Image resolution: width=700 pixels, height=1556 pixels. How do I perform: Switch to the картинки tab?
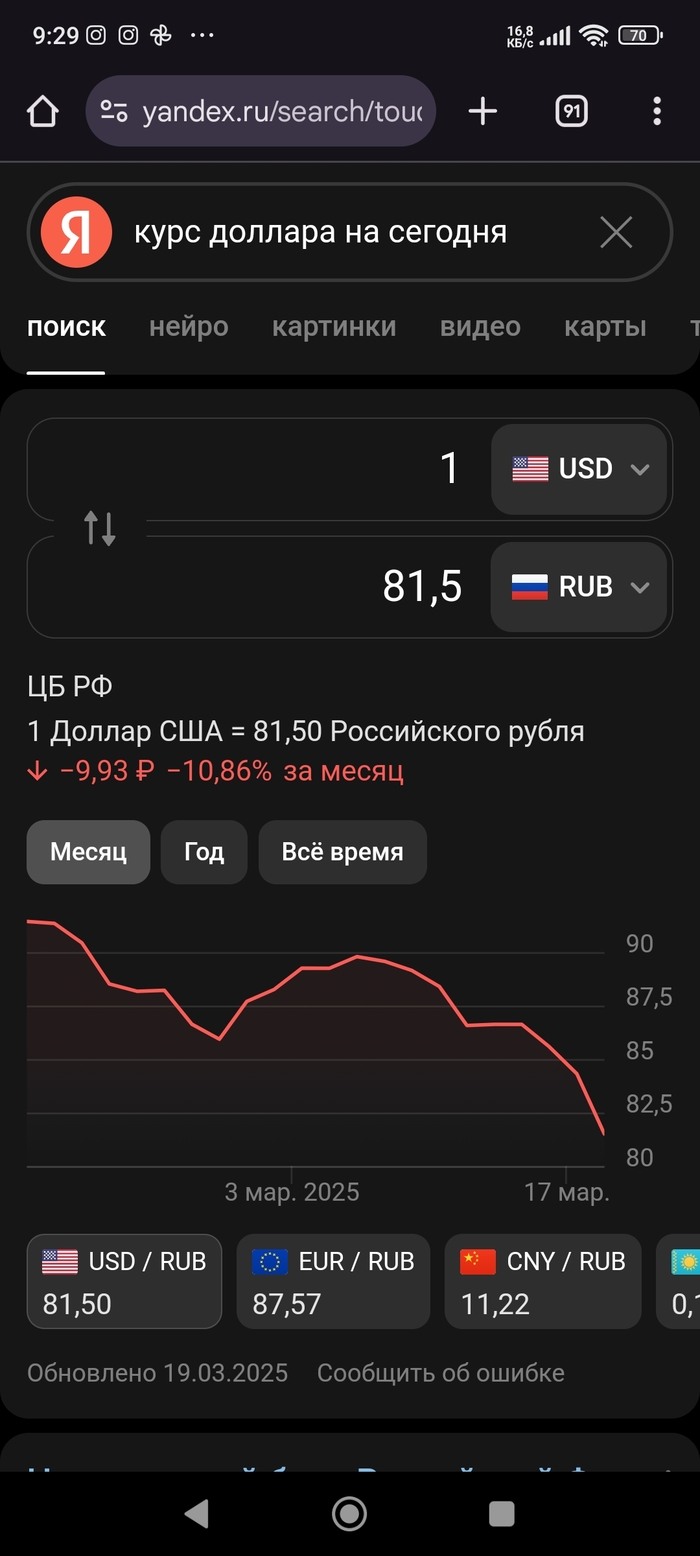tap(333, 327)
